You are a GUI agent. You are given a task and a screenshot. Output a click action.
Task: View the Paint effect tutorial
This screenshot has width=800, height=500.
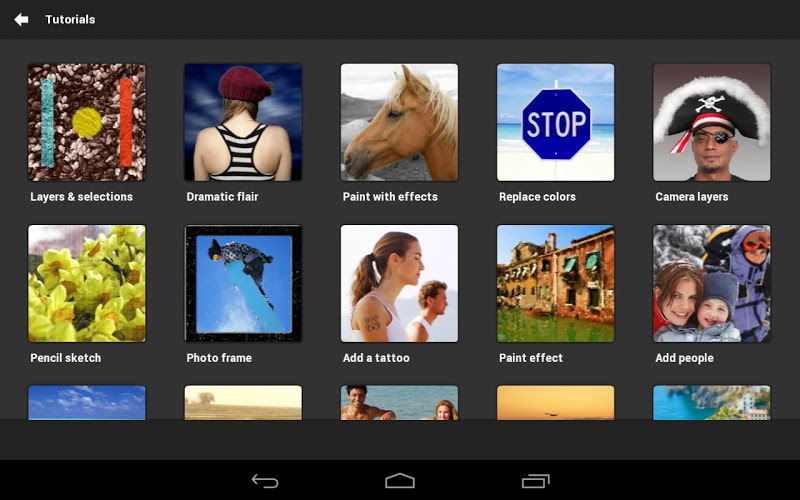point(555,284)
